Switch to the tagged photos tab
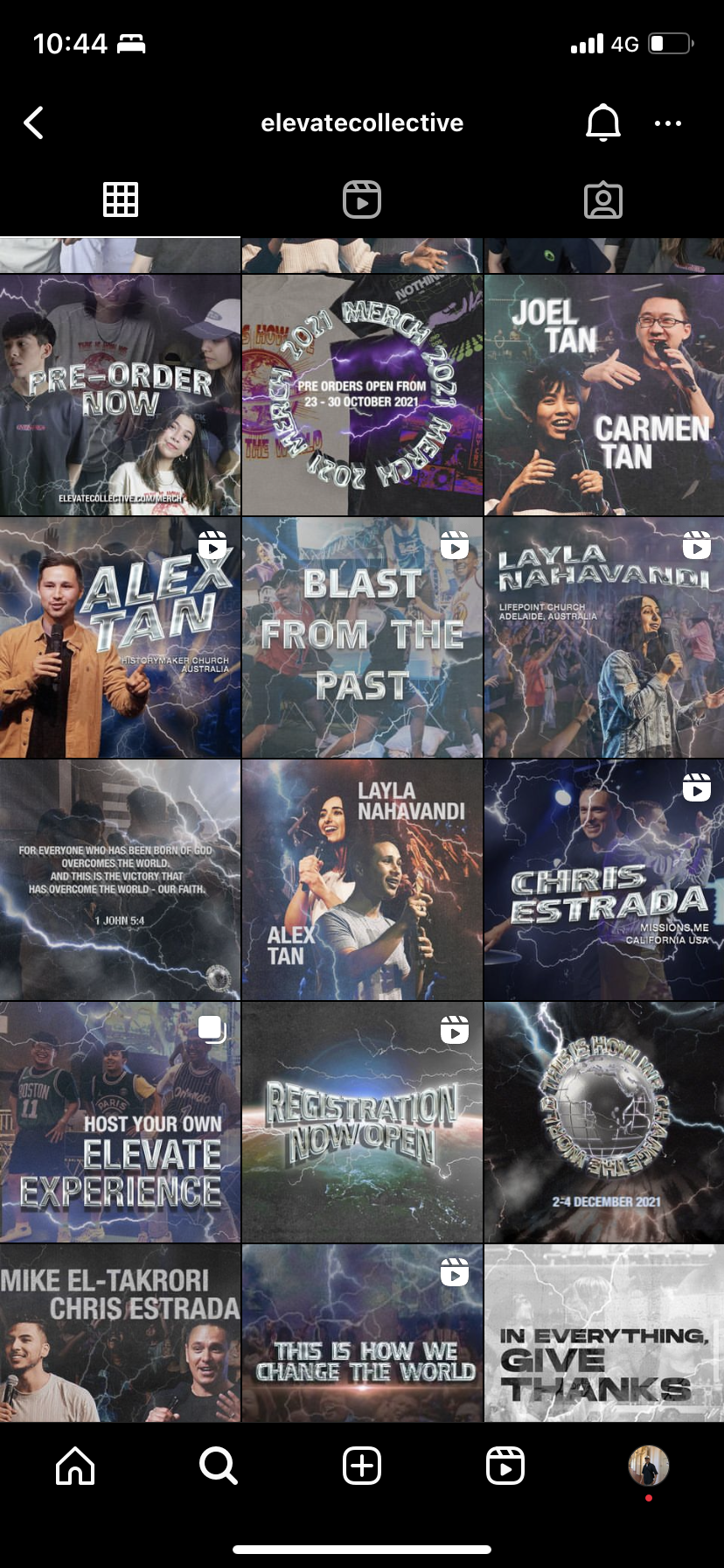 [x=603, y=199]
